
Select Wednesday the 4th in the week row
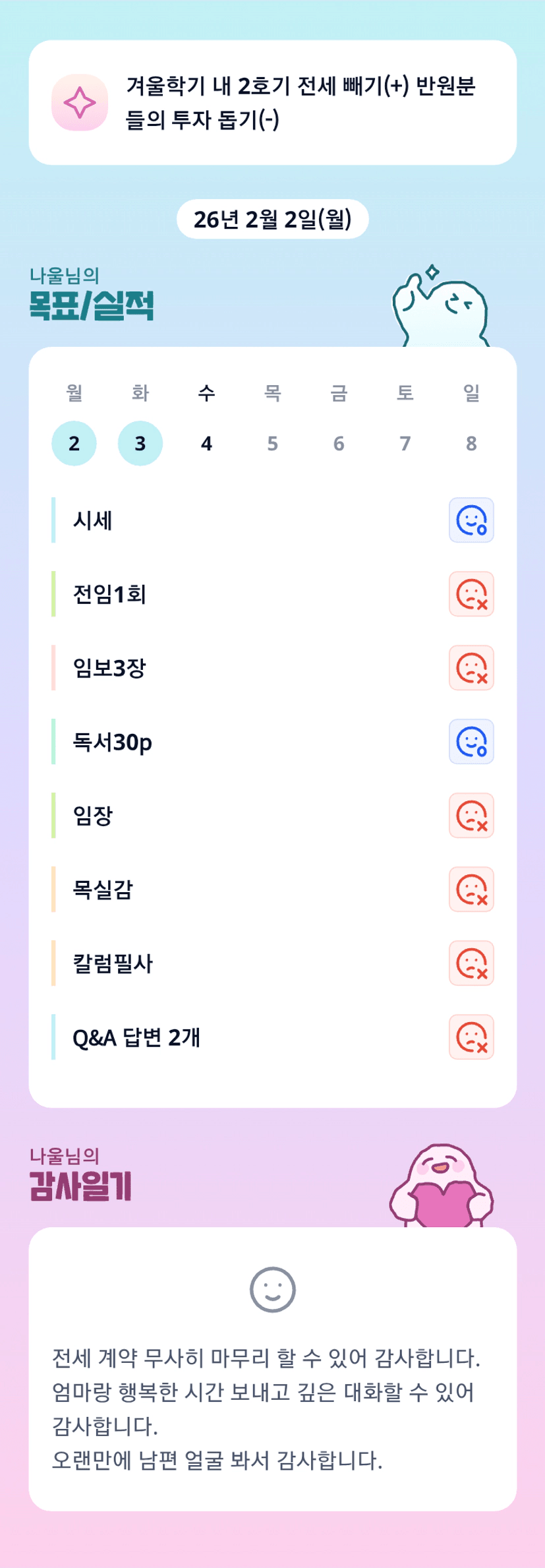[x=206, y=443]
